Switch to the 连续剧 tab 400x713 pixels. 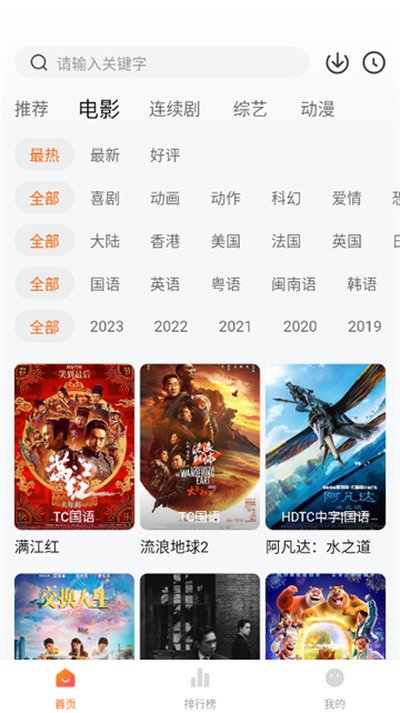coord(175,109)
